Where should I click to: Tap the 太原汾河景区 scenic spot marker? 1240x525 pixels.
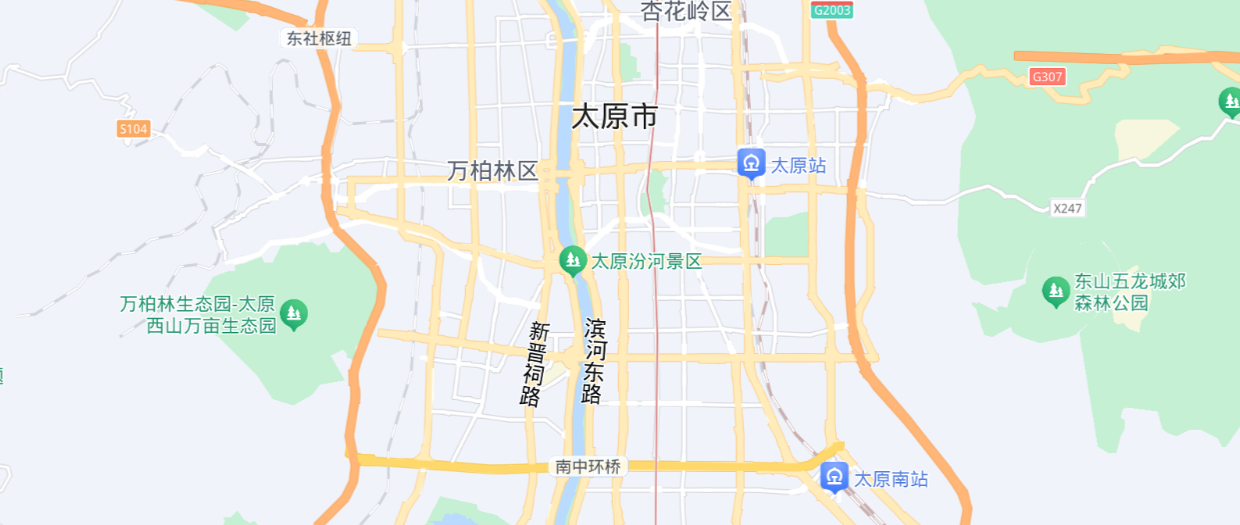pyautogui.click(x=572, y=261)
